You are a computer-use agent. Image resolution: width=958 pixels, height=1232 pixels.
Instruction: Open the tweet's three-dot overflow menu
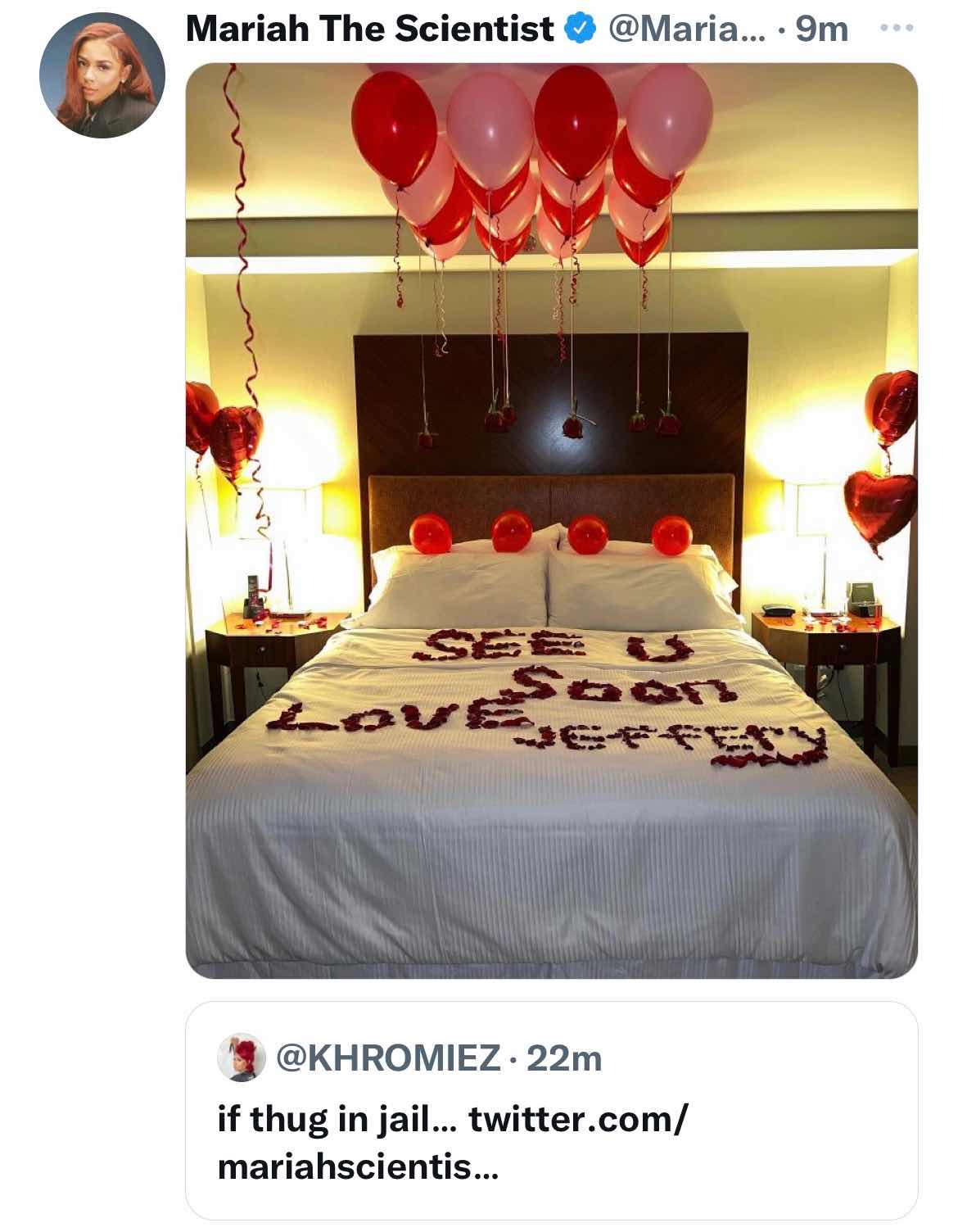[x=895, y=28]
